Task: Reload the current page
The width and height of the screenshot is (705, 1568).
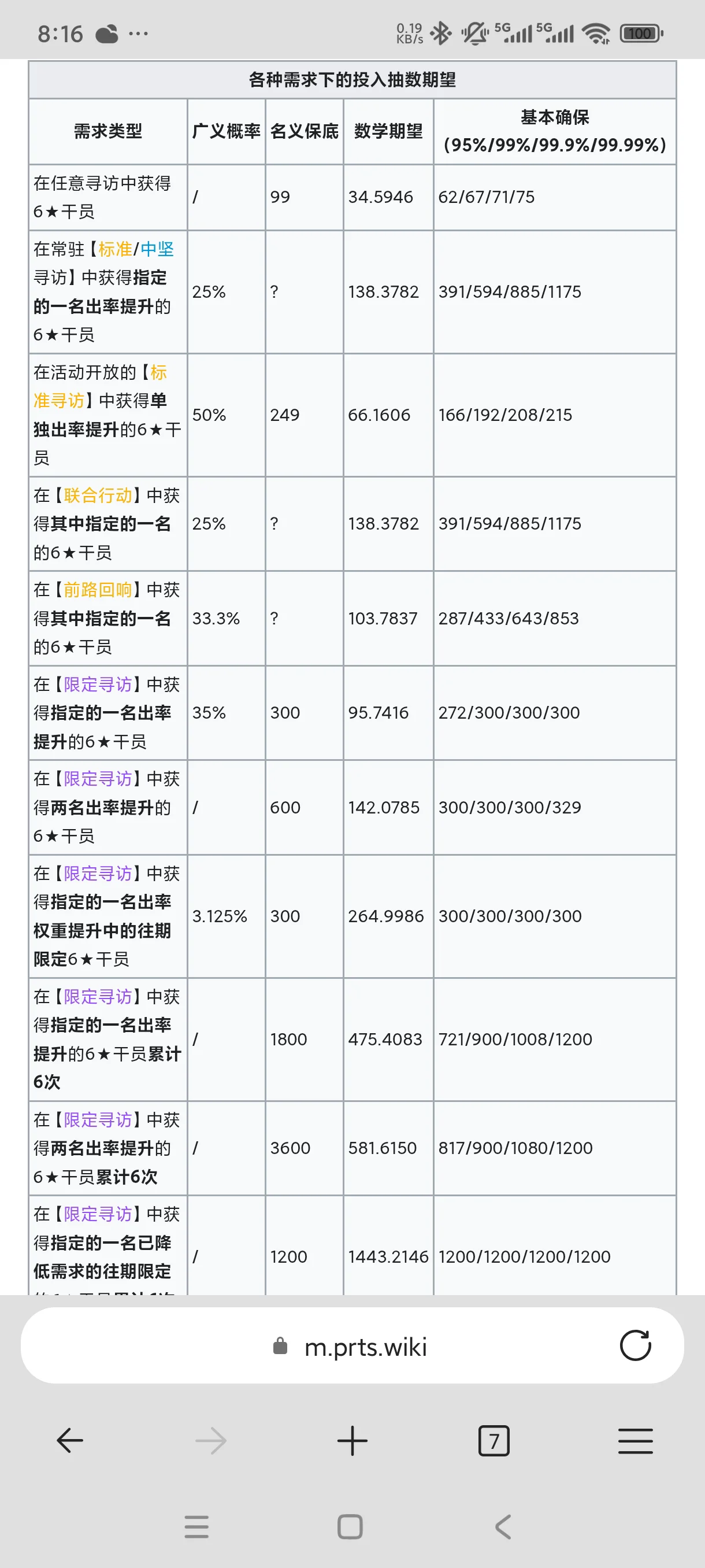Action: [x=635, y=1346]
